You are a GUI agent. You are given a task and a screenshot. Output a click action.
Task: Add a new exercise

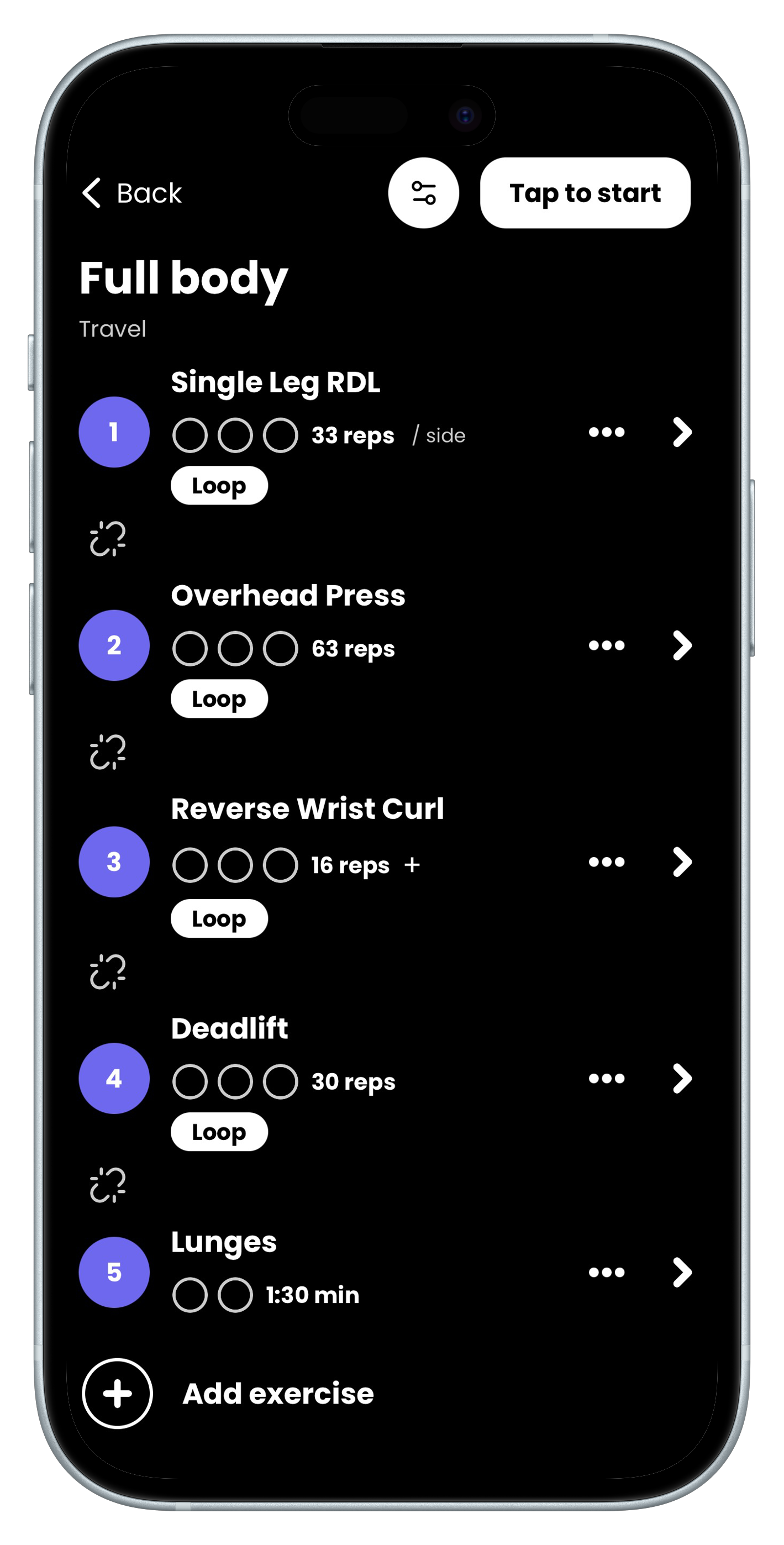tap(118, 1394)
